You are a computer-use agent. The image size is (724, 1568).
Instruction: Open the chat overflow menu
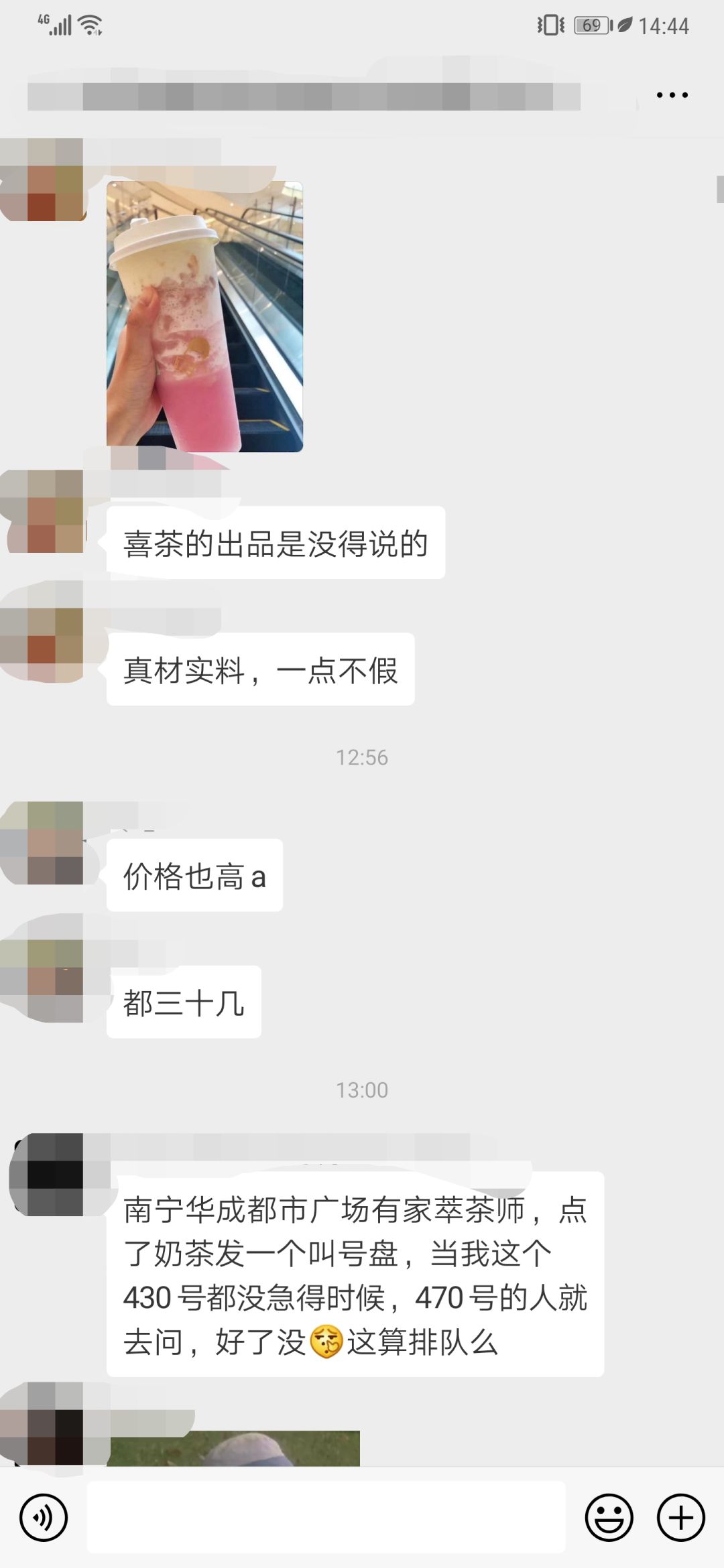[672, 95]
